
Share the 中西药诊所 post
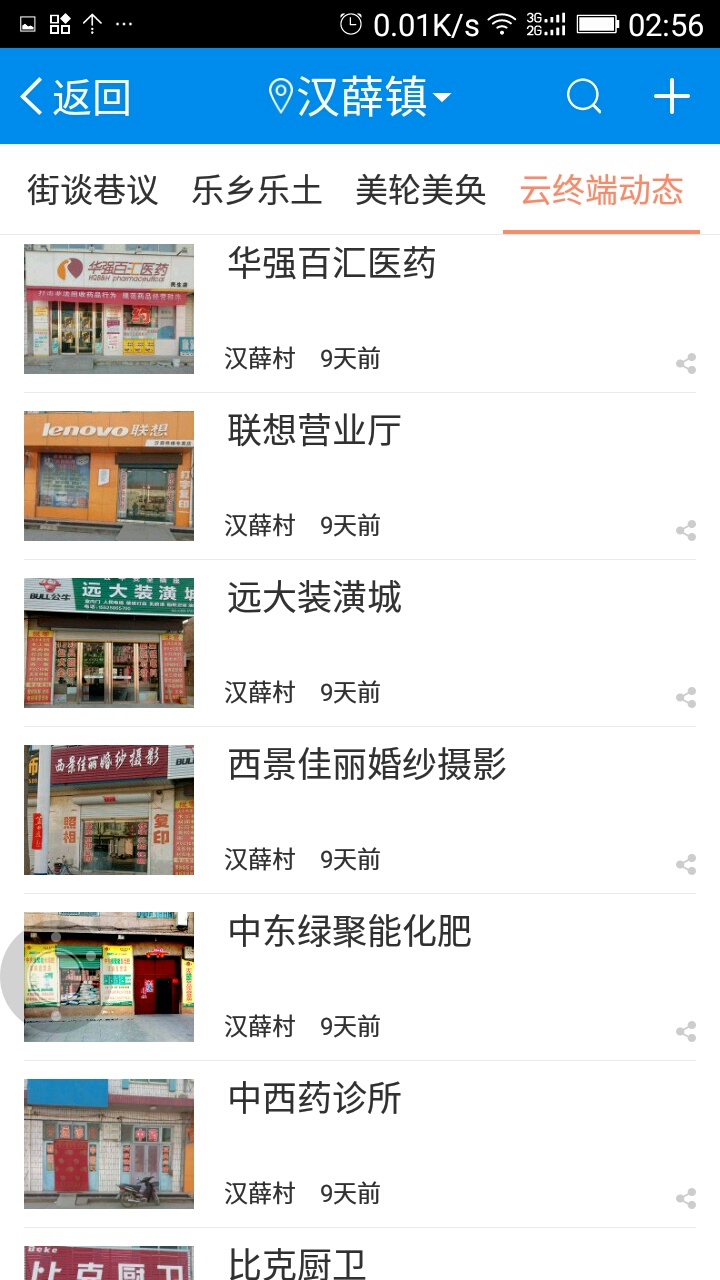686,1199
